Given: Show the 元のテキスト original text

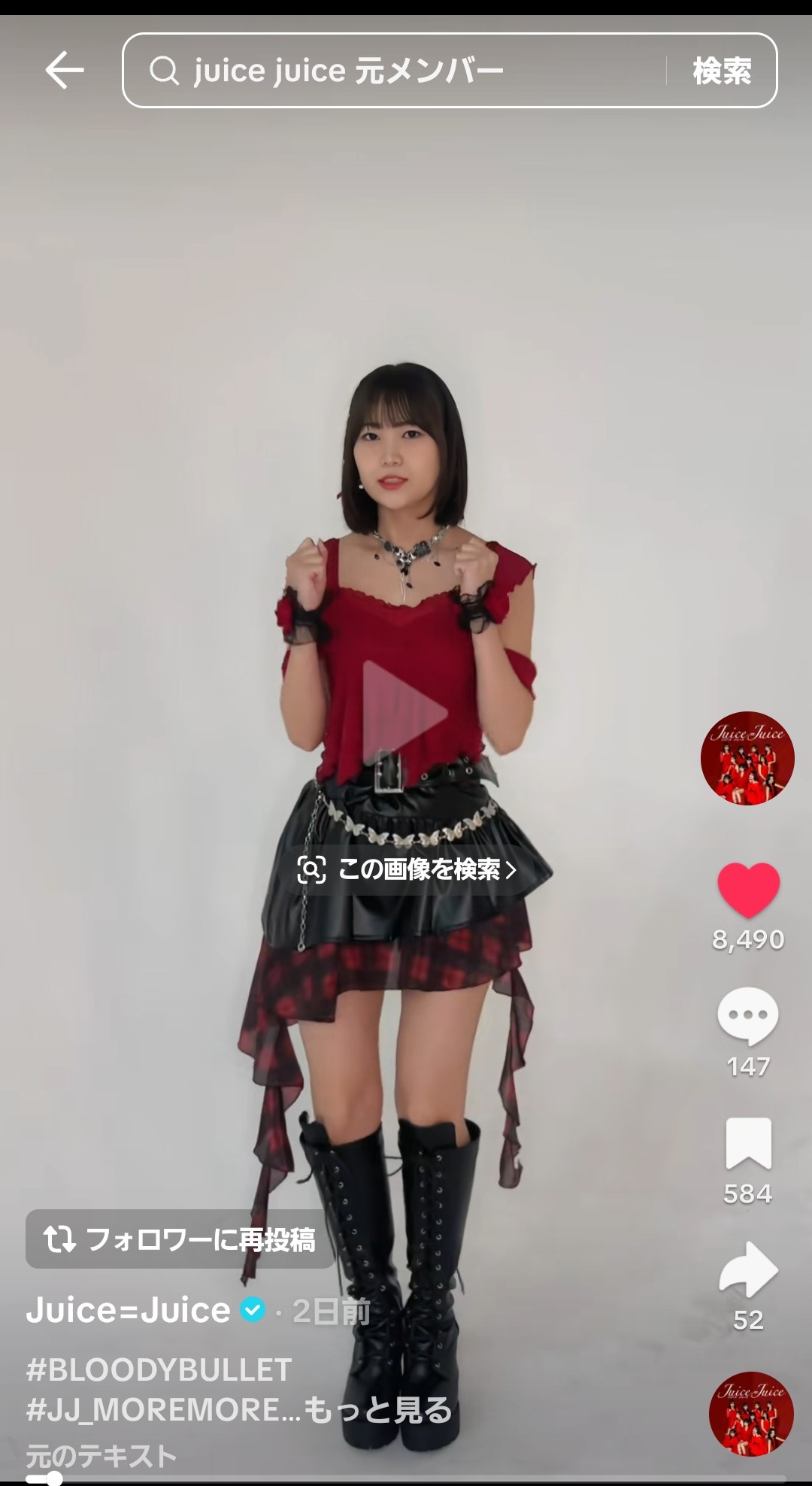Looking at the screenshot, I should (101, 1456).
